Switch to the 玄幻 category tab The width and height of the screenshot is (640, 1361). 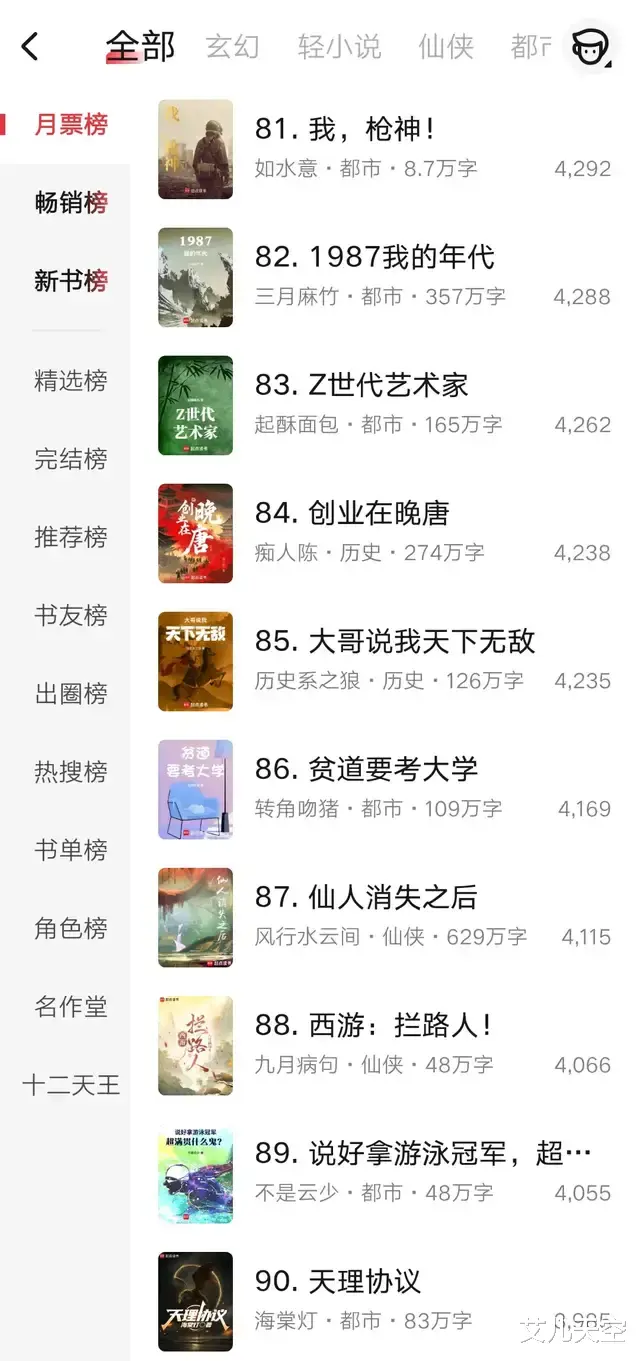point(232,46)
